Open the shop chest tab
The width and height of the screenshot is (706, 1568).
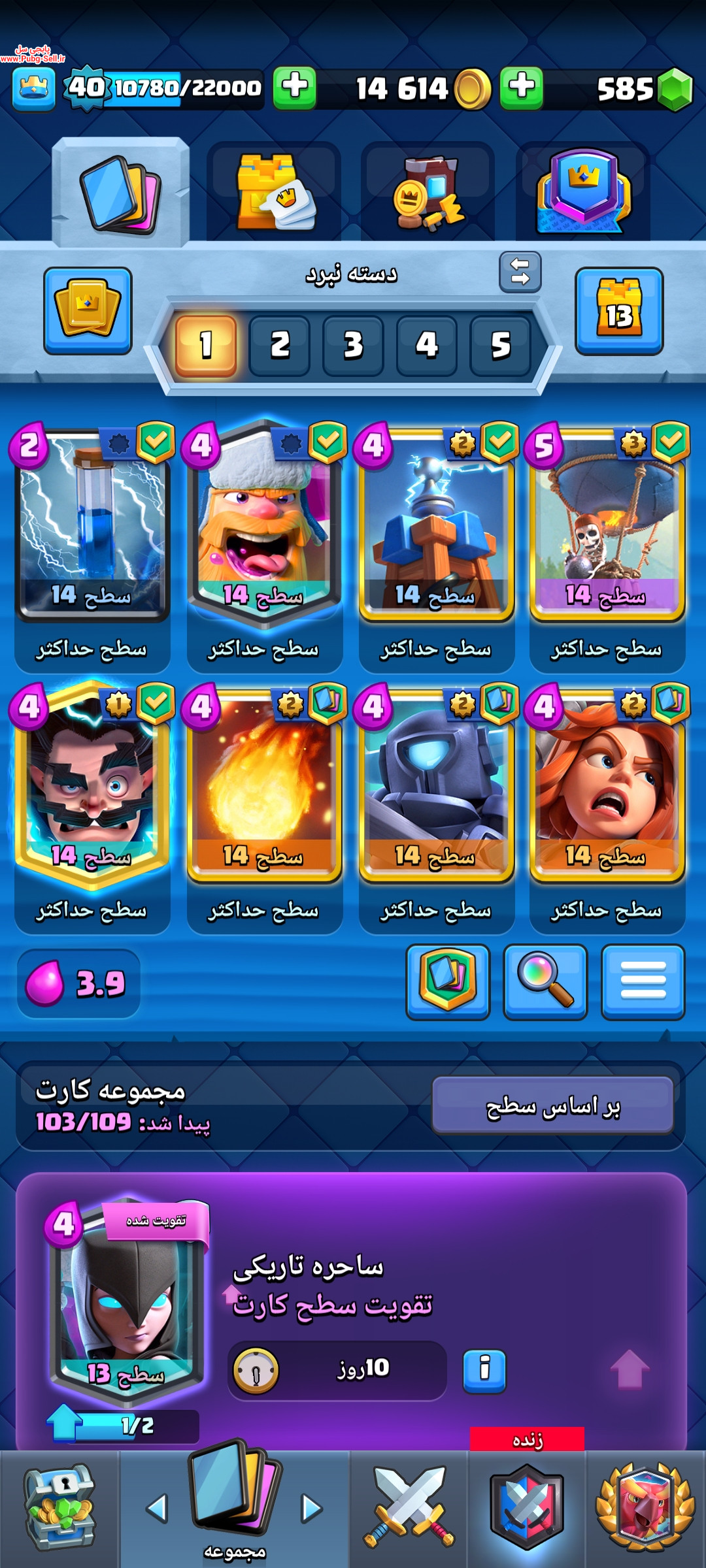(x=60, y=1508)
